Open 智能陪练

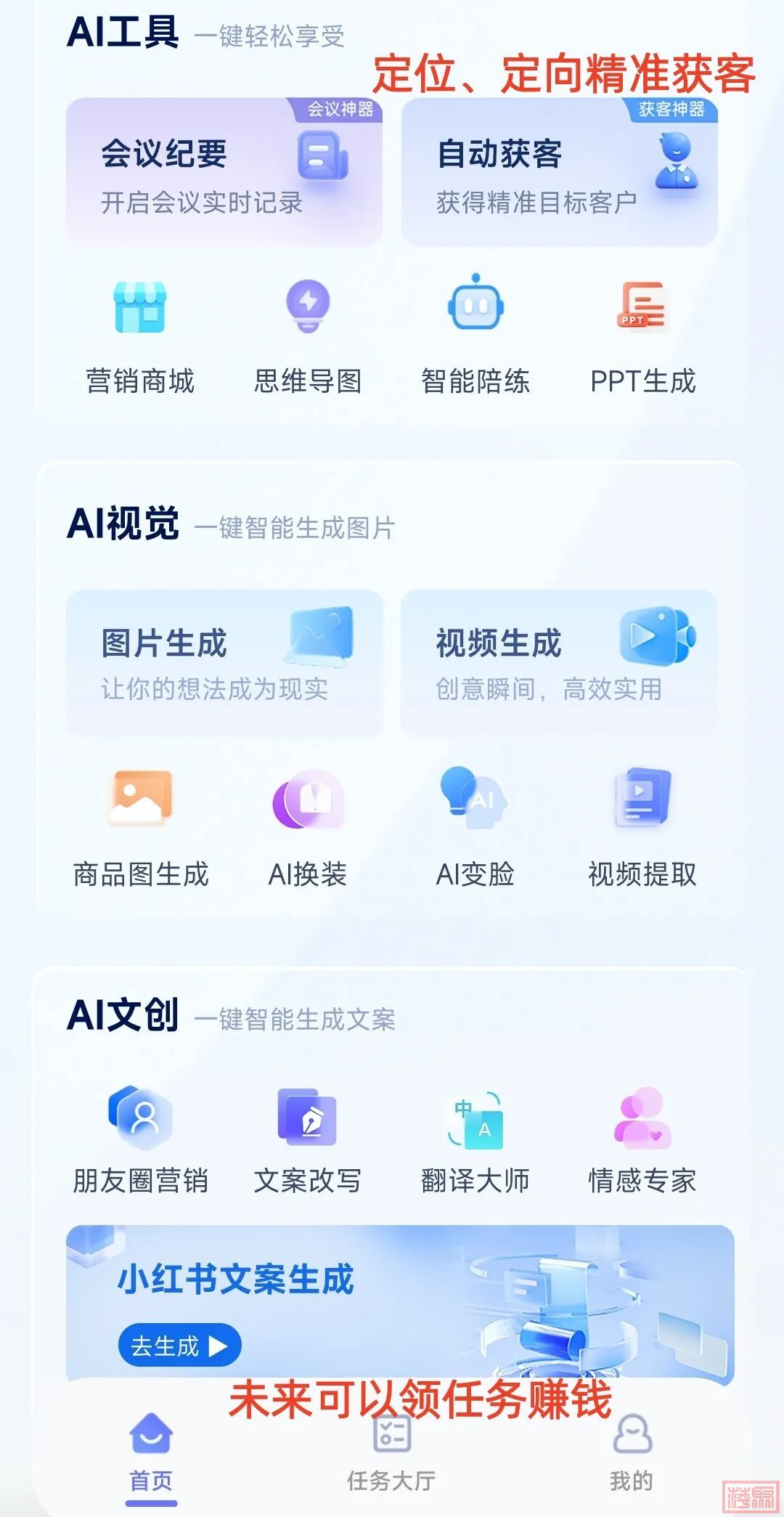point(475,335)
